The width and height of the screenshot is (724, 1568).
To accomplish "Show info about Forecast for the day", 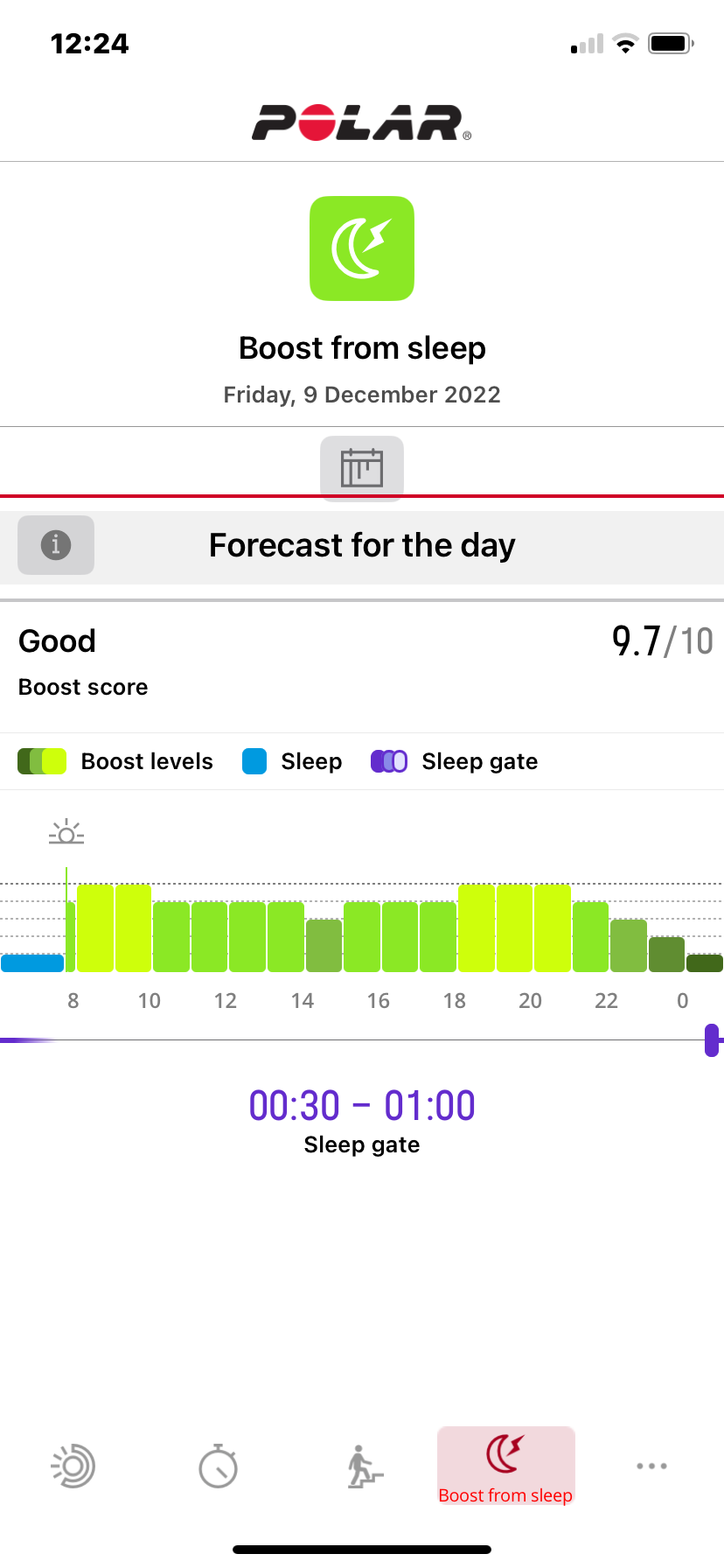I will tap(56, 545).
